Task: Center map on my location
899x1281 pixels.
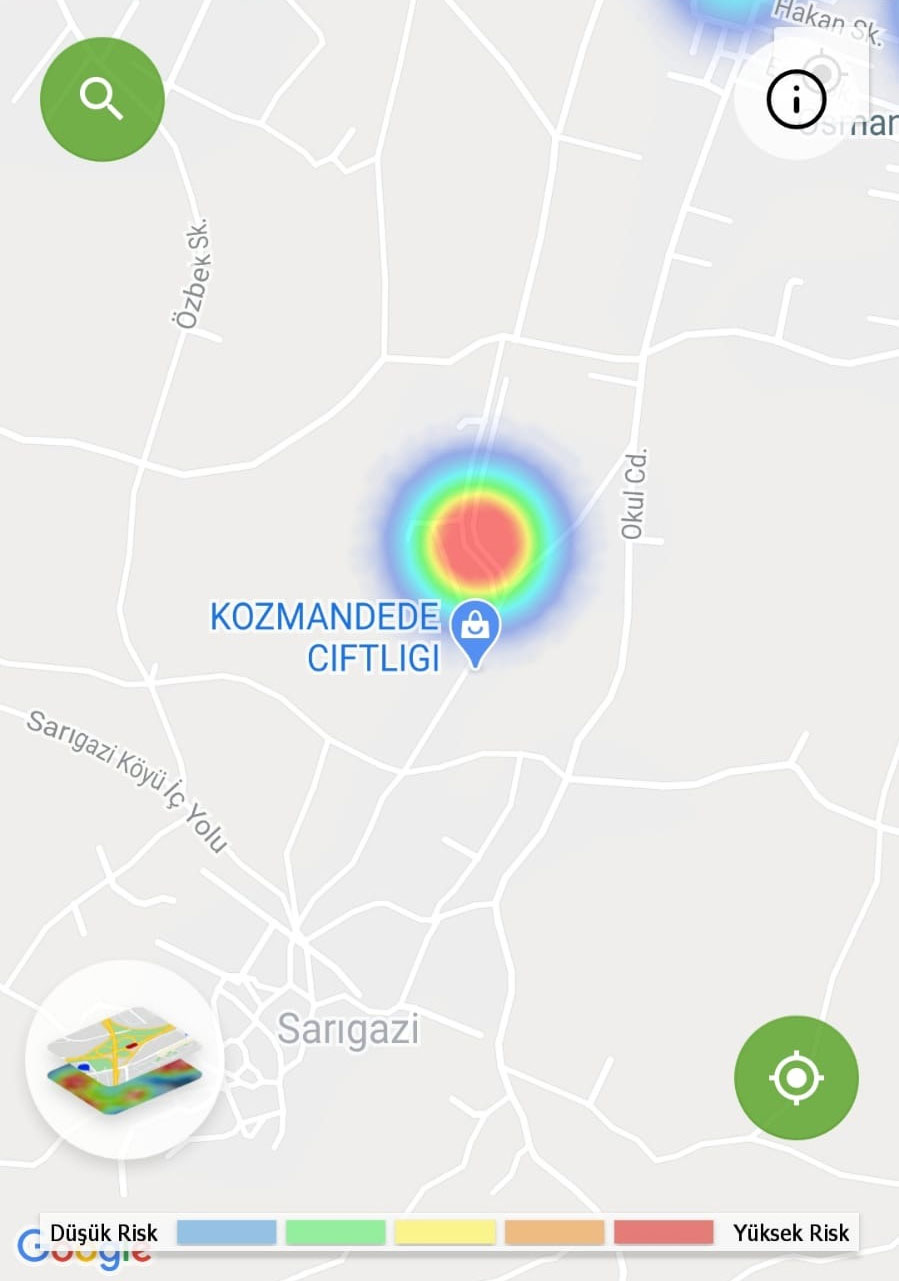Action: click(x=796, y=1077)
